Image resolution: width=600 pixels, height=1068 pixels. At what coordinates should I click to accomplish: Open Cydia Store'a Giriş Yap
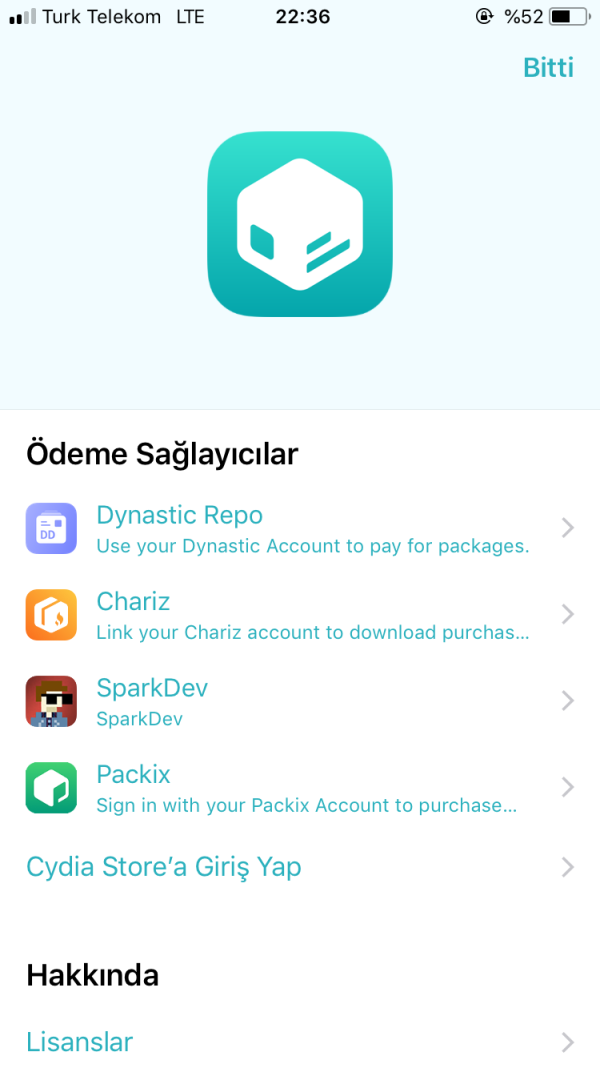point(300,866)
